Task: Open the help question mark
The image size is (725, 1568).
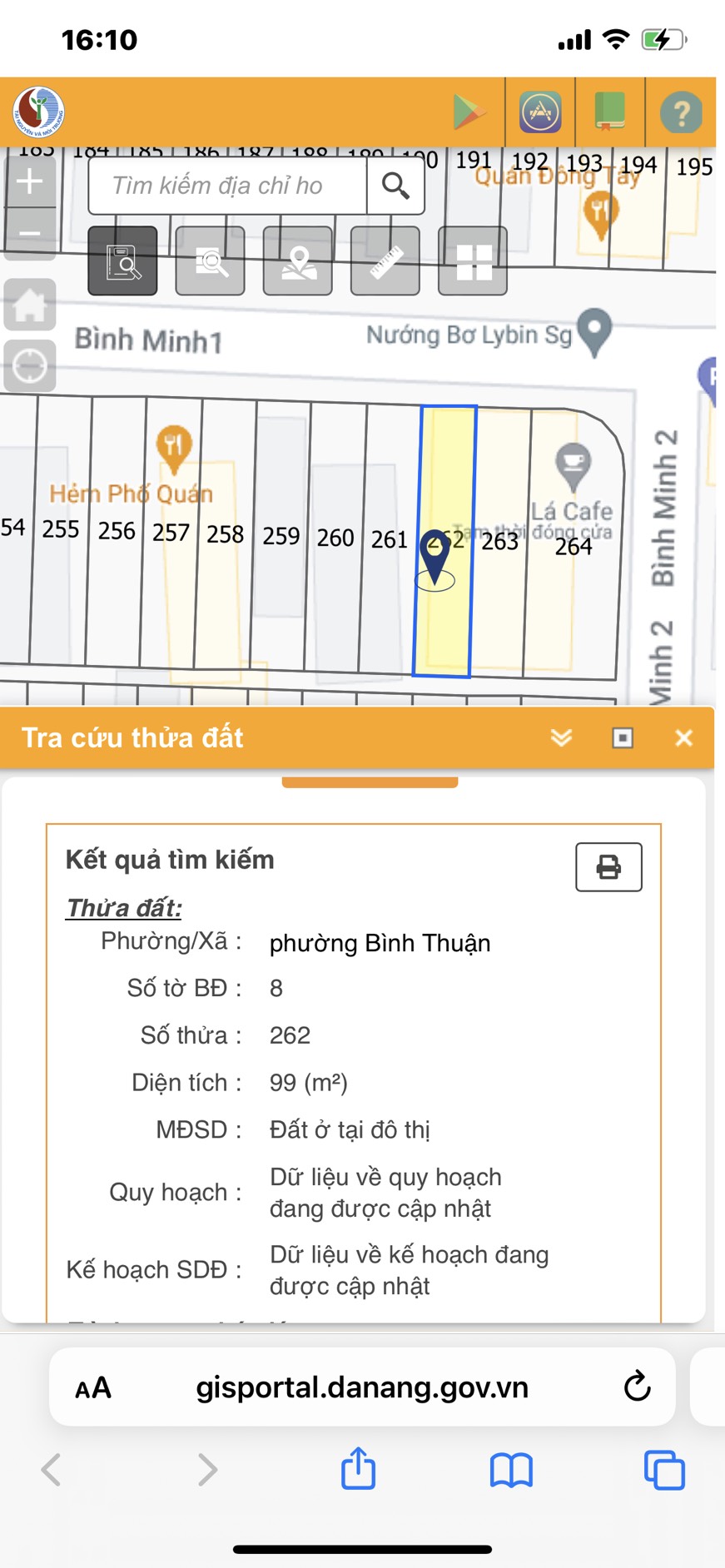Action: click(681, 112)
